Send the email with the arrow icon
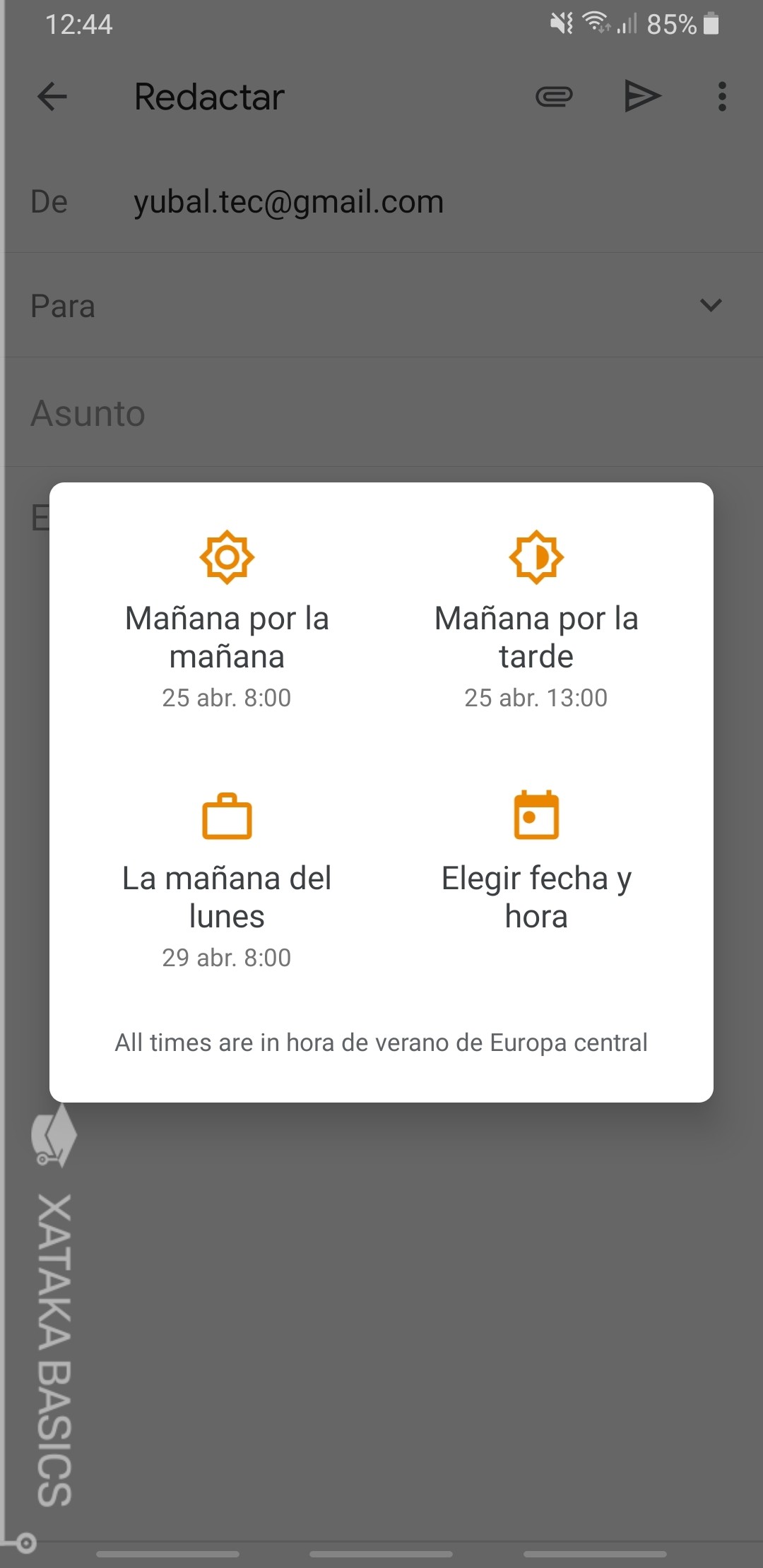 [x=642, y=97]
